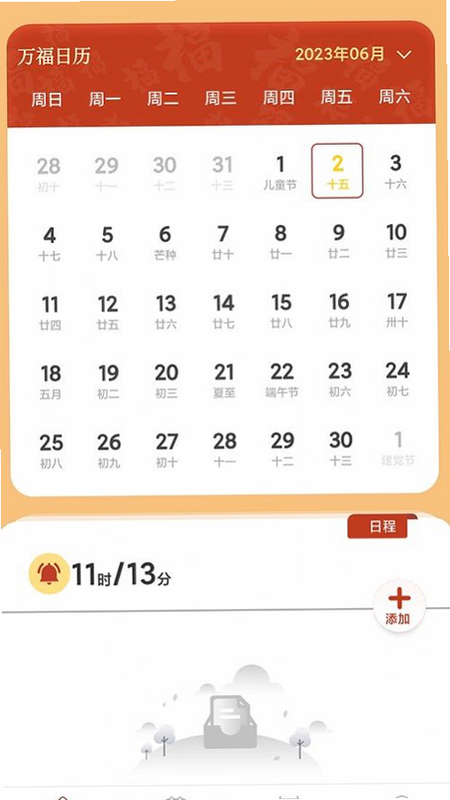450x800 pixels.
Task: Select June 21 夏至
Action: 224,380
